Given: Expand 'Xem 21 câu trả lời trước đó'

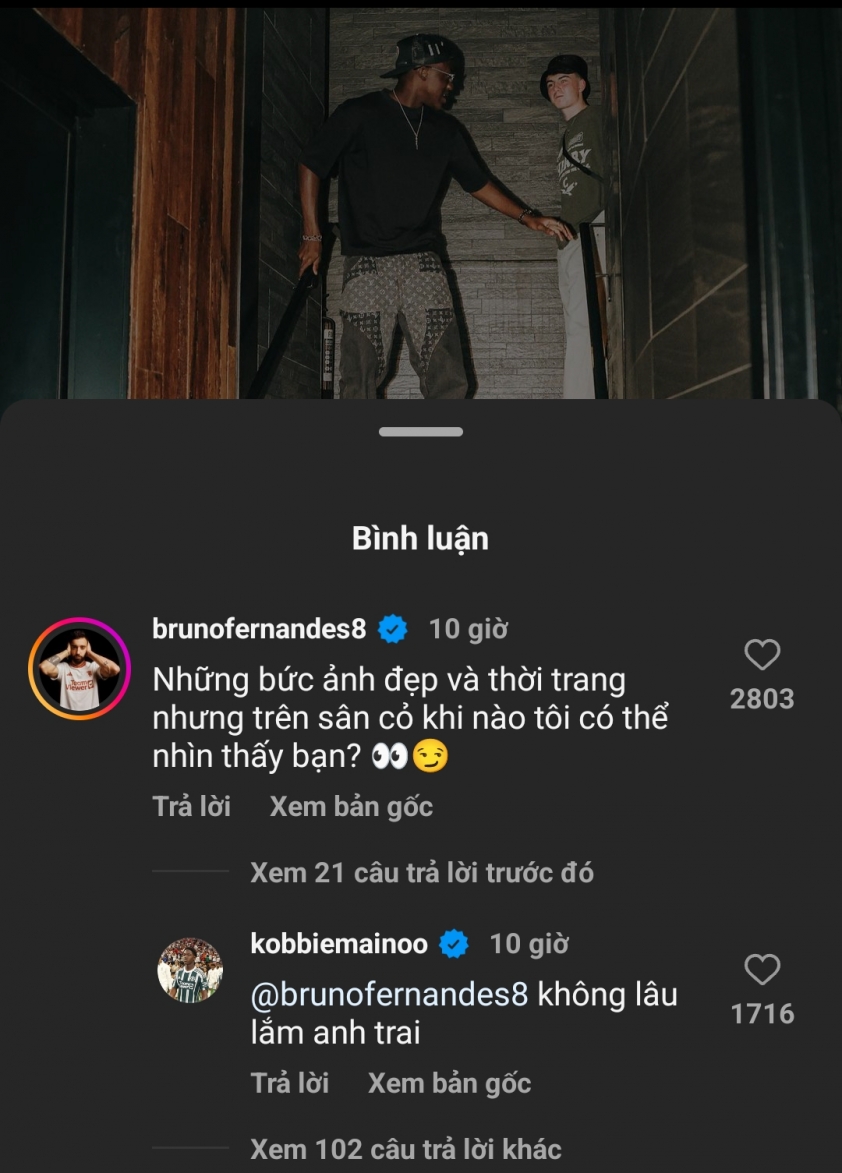Looking at the screenshot, I should 421,873.
